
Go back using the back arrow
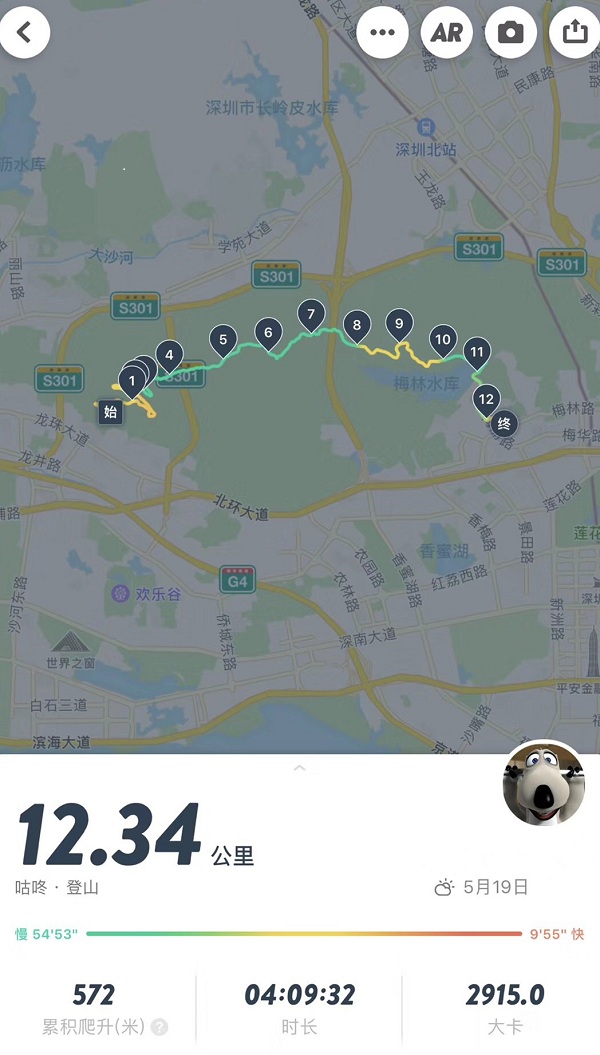click(x=24, y=32)
